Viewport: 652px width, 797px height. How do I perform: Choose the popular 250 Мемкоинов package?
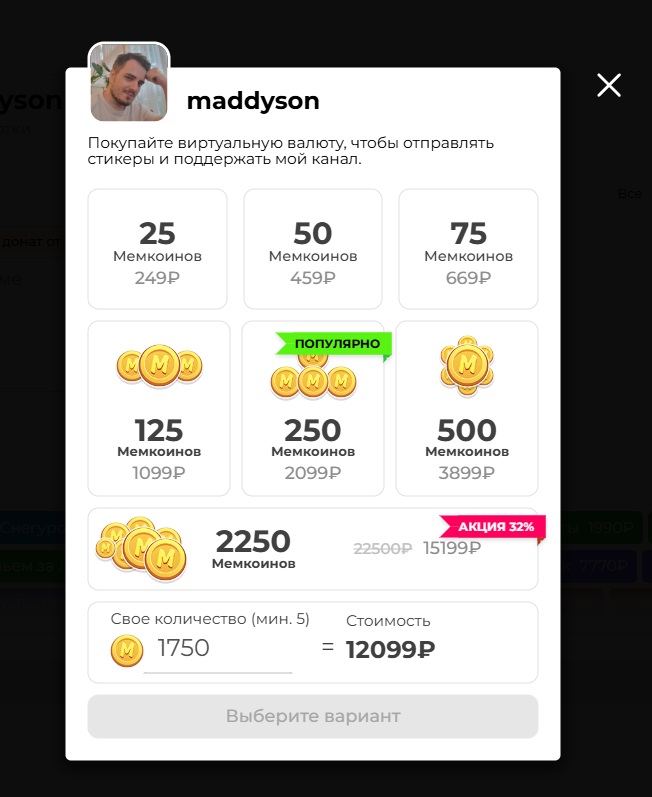(x=313, y=408)
